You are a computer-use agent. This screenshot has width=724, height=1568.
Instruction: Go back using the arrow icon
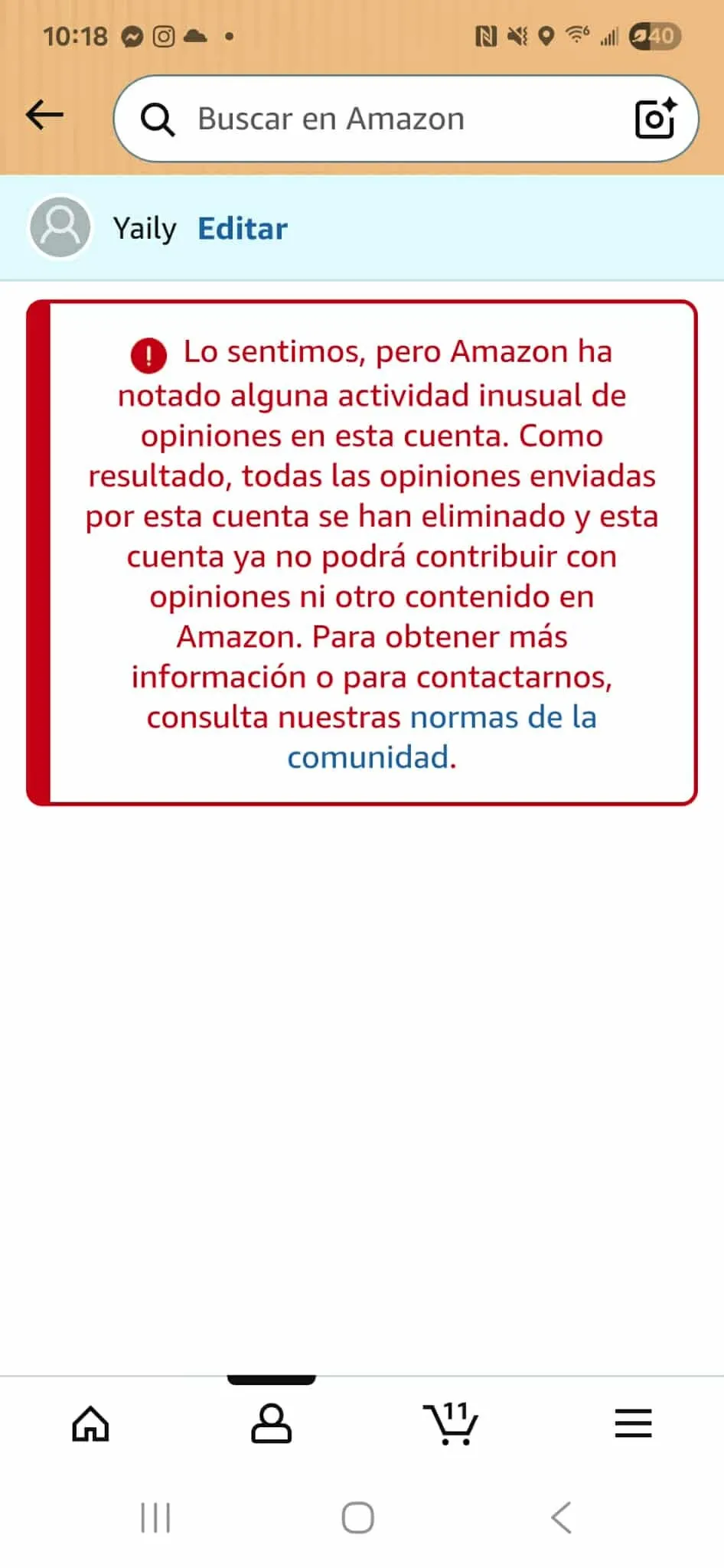click(x=44, y=116)
